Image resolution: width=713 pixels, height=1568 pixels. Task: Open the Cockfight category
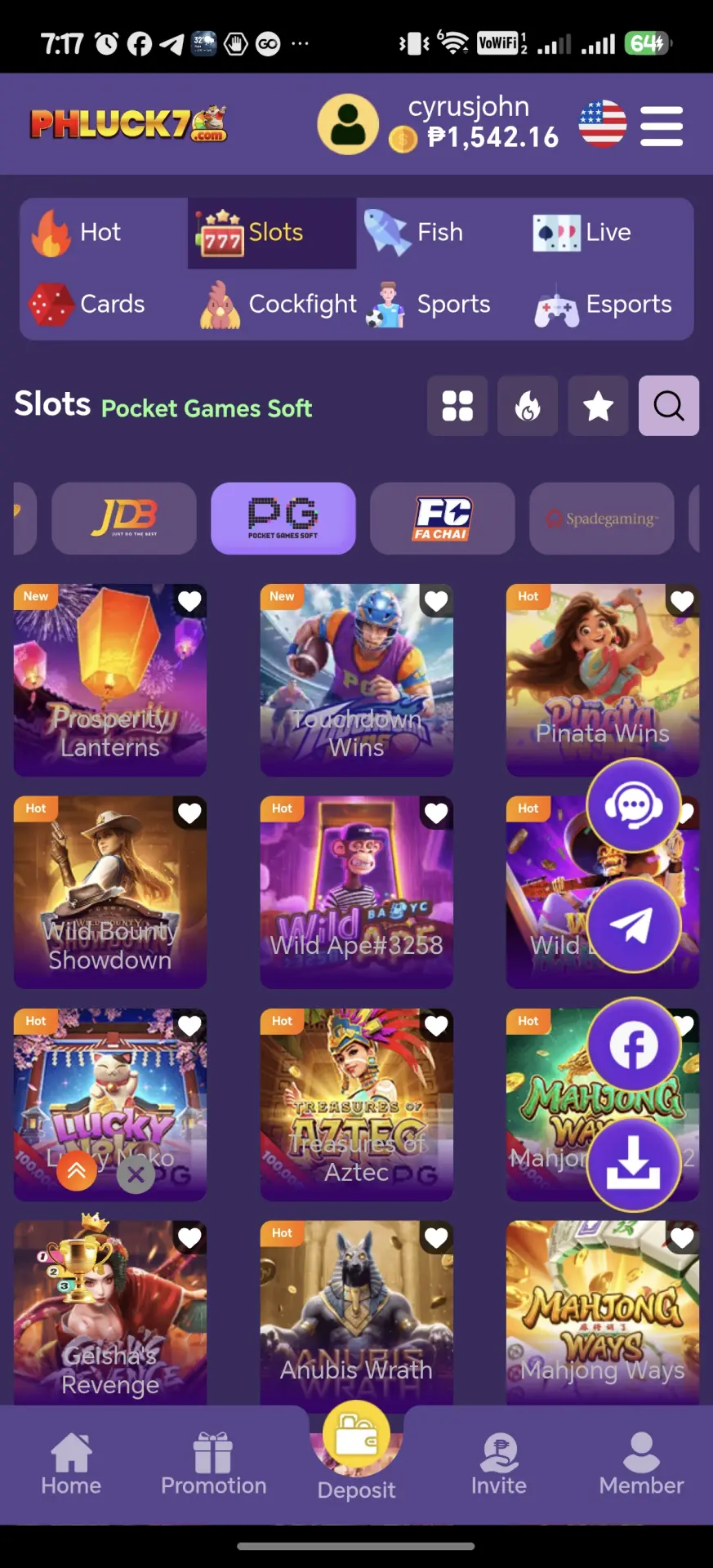coord(279,305)
